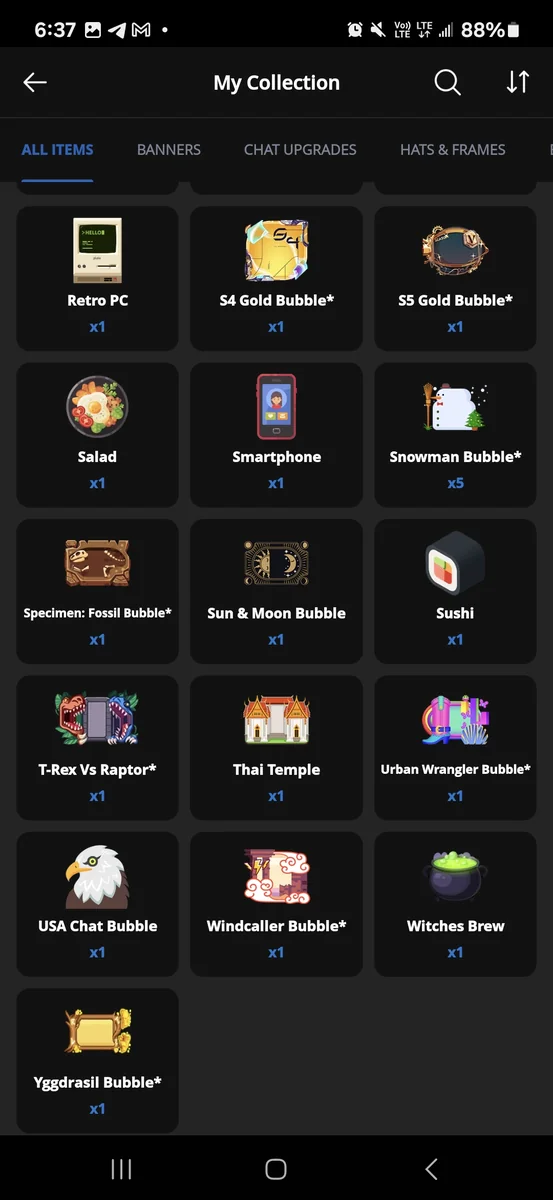Open the T-Rex Vs Raptor item
The height and width of the screenshot is (1200, 553).
98,748
